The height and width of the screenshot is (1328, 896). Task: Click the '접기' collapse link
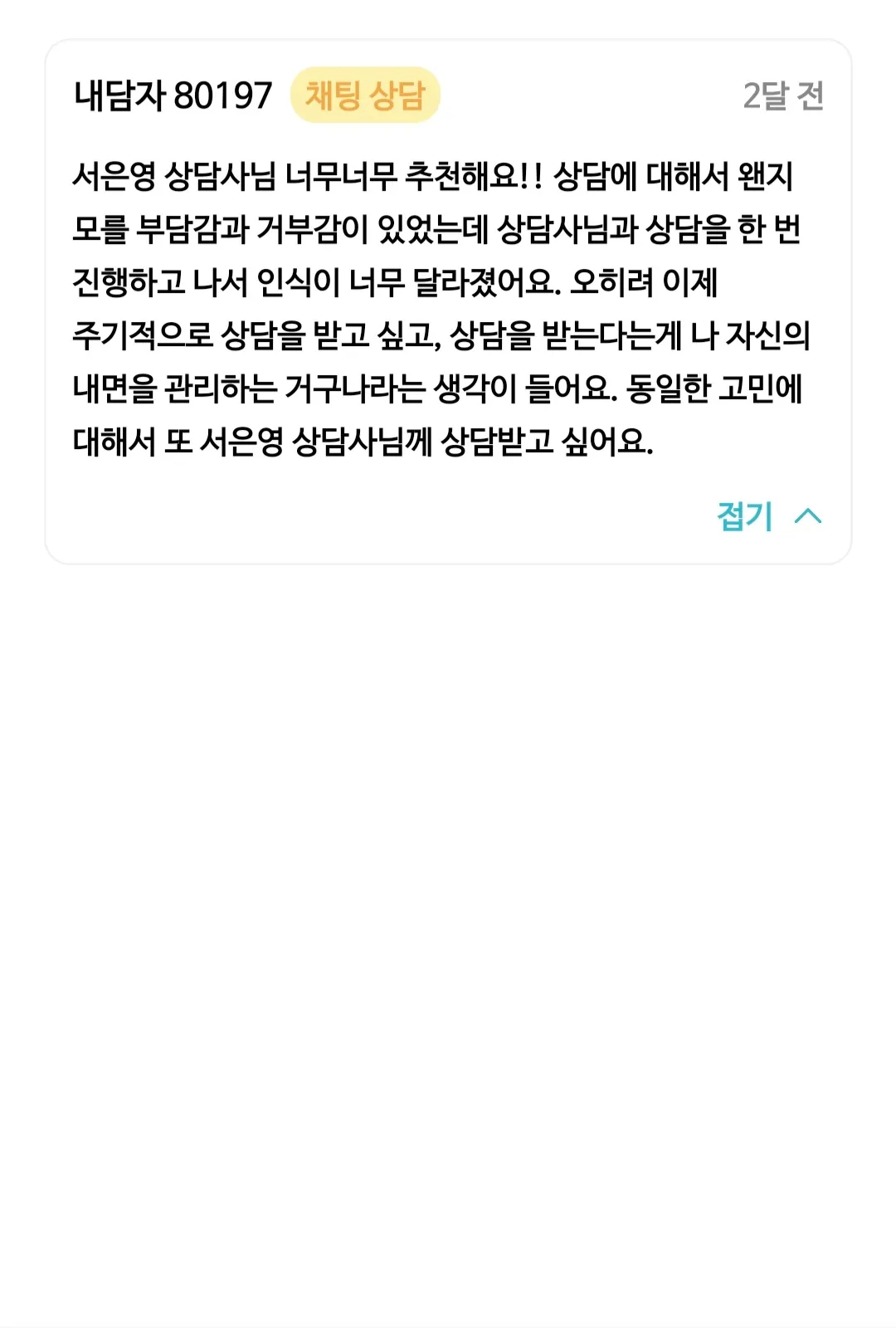click(x=745, y=517)
